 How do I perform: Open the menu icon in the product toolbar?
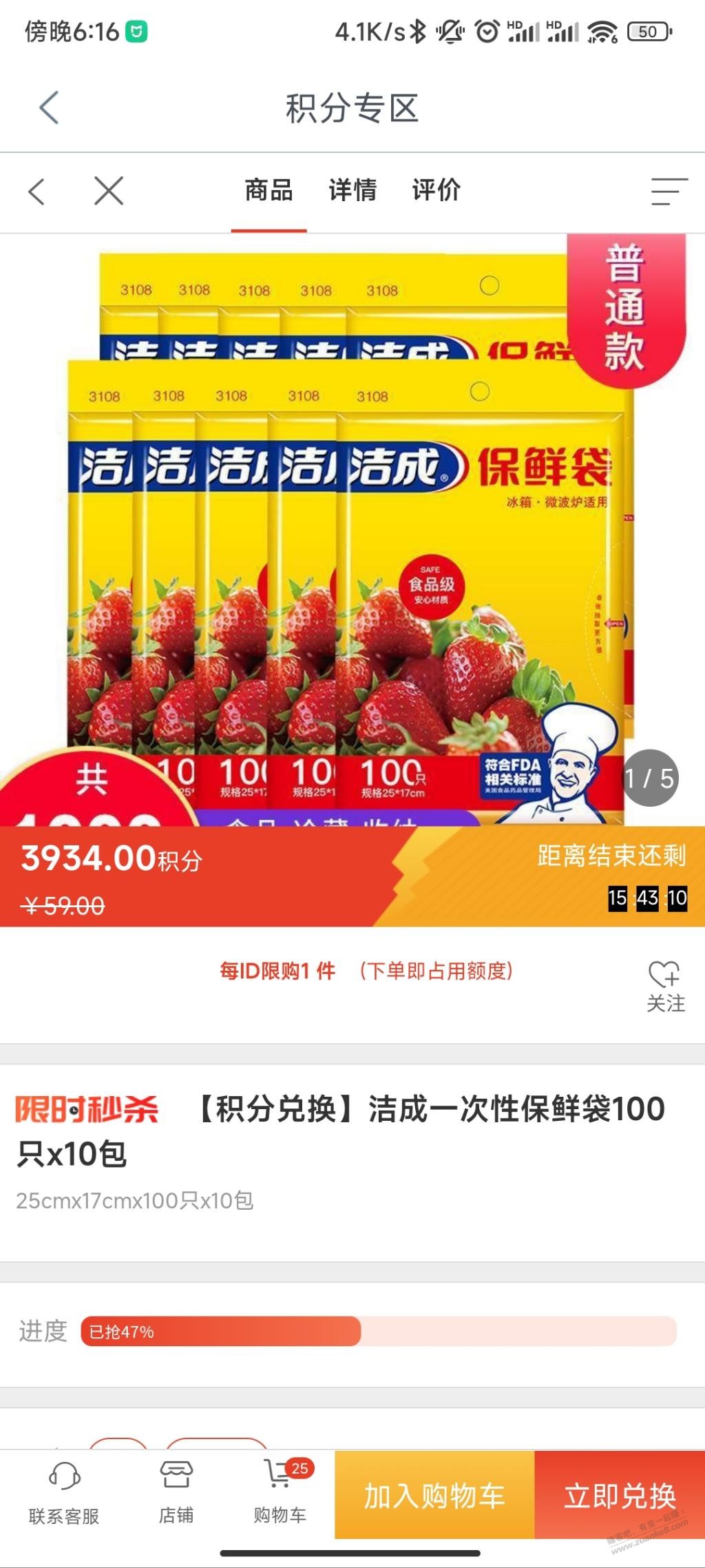(669, 192)
